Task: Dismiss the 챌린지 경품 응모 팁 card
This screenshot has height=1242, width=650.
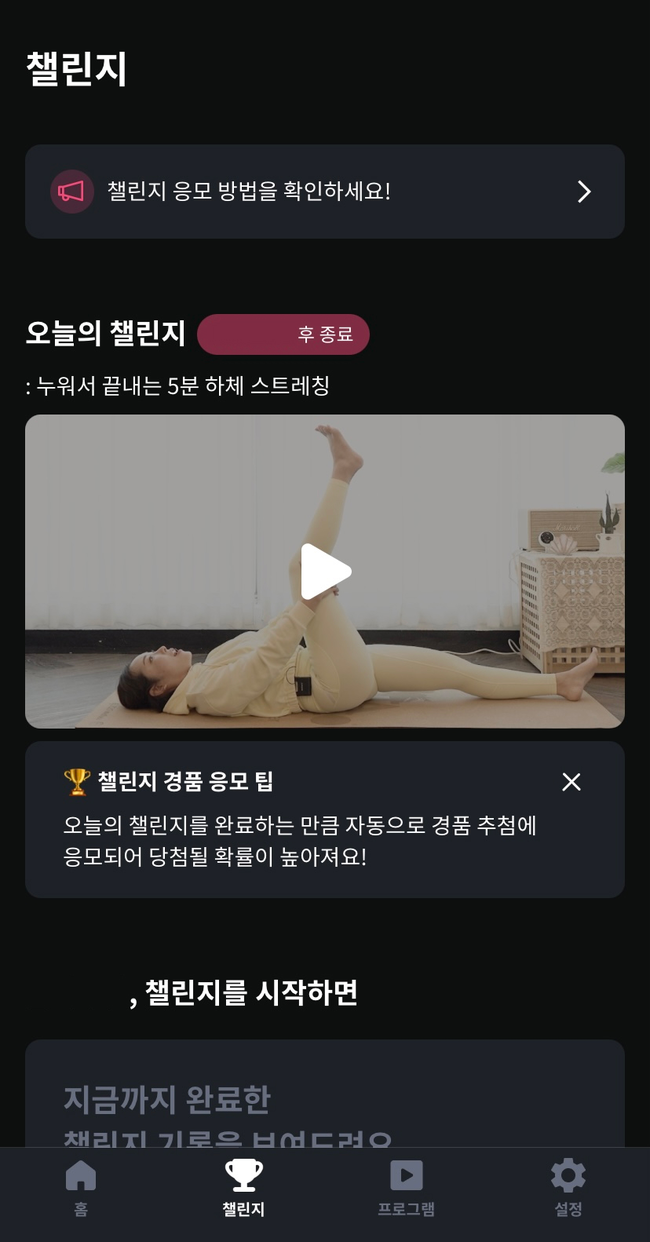Action: click(x=571, y=782)
